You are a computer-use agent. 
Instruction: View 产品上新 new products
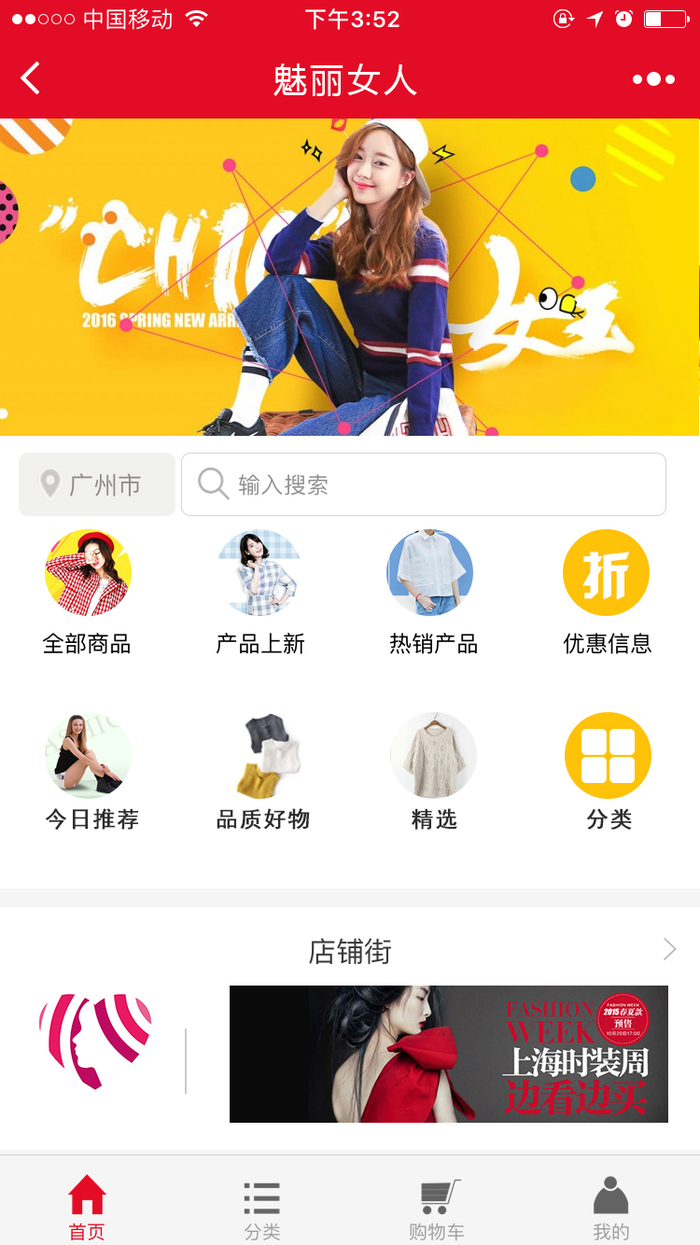tap(260, 591)
